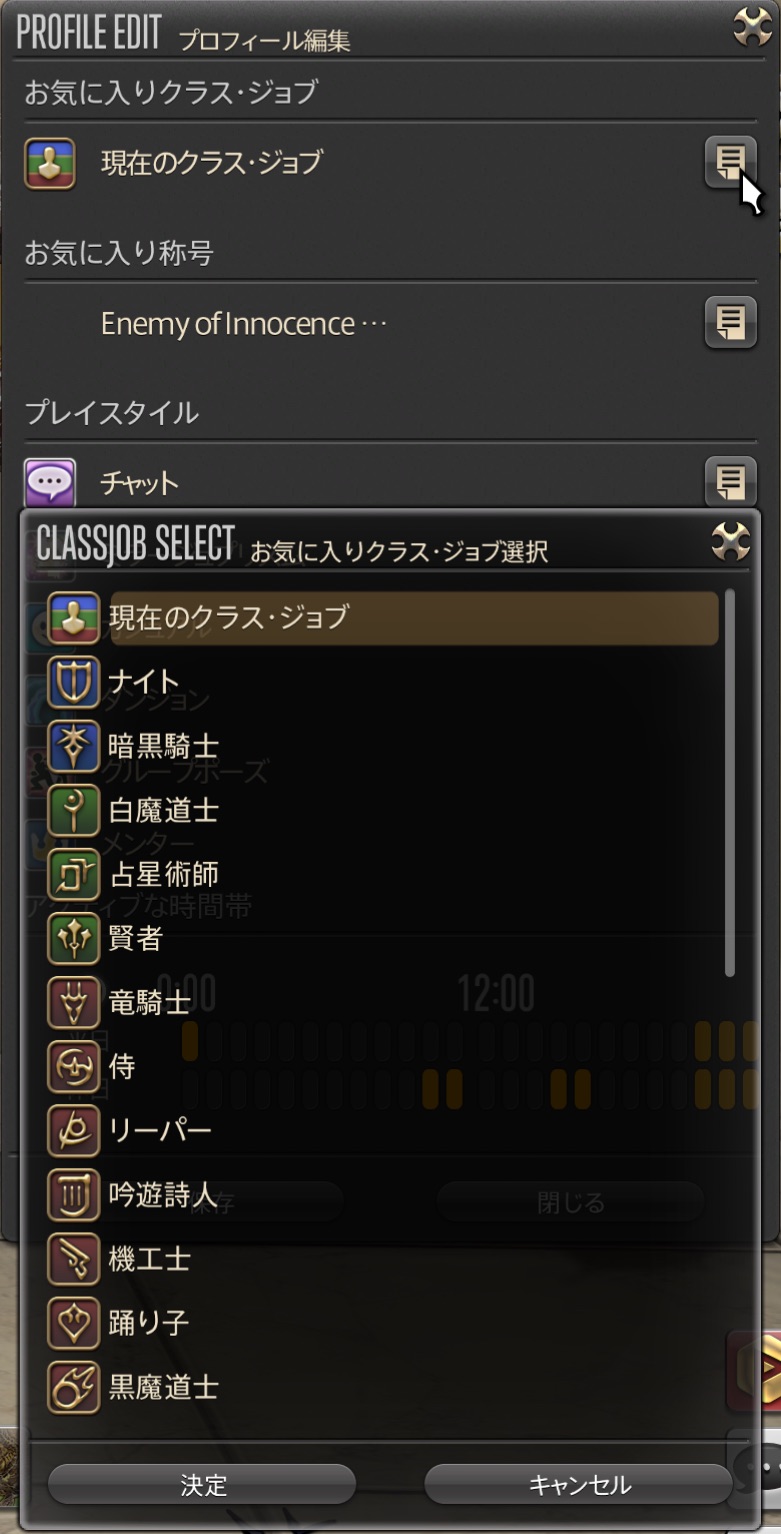Image resolution: width=781 pixels, height=1534 pixels.
Task: Pick 占星術師 from the list
Action: pyautogui.click(x=383, y=874)
